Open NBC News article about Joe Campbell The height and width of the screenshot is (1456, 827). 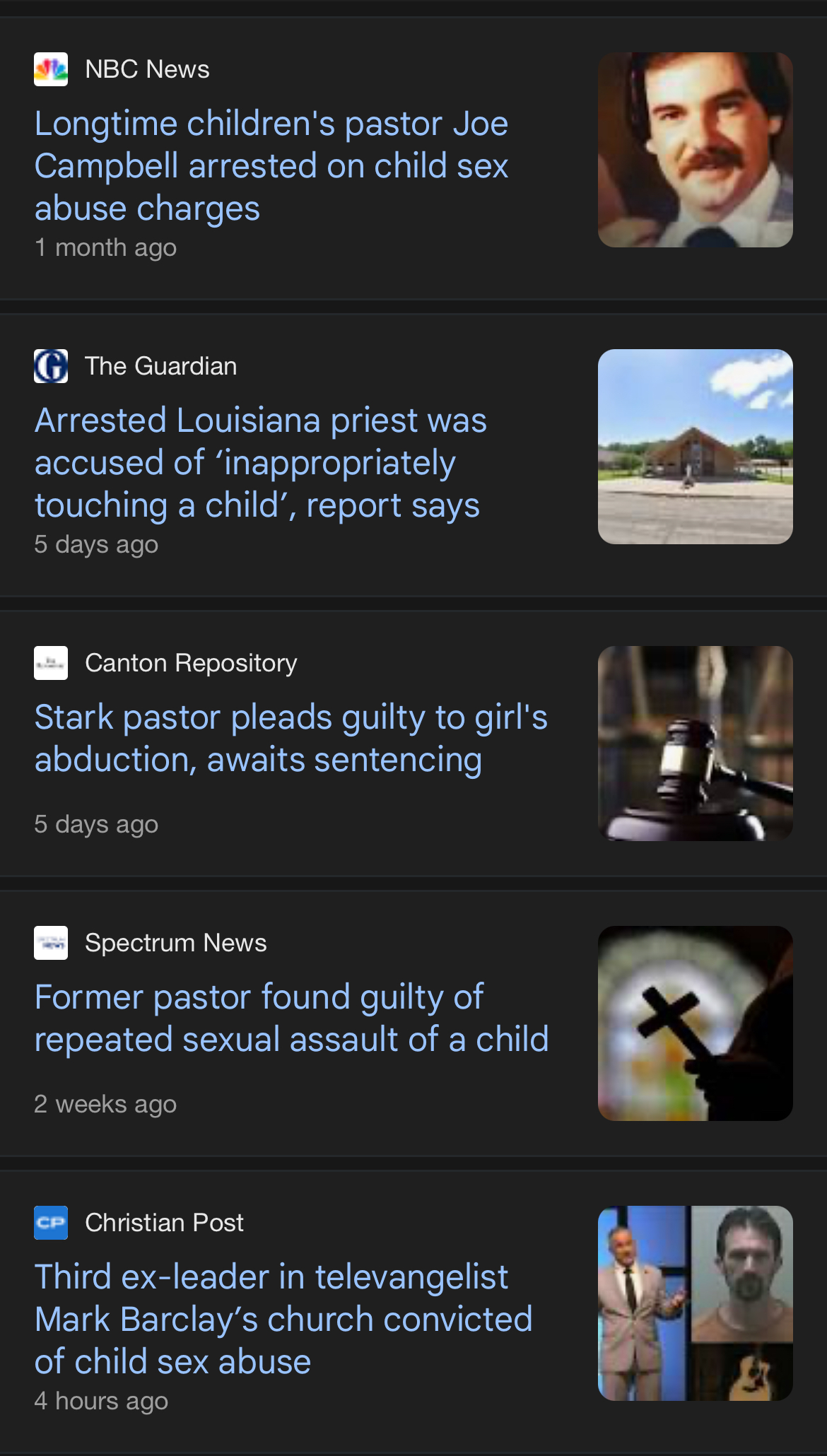click(271, 166)
